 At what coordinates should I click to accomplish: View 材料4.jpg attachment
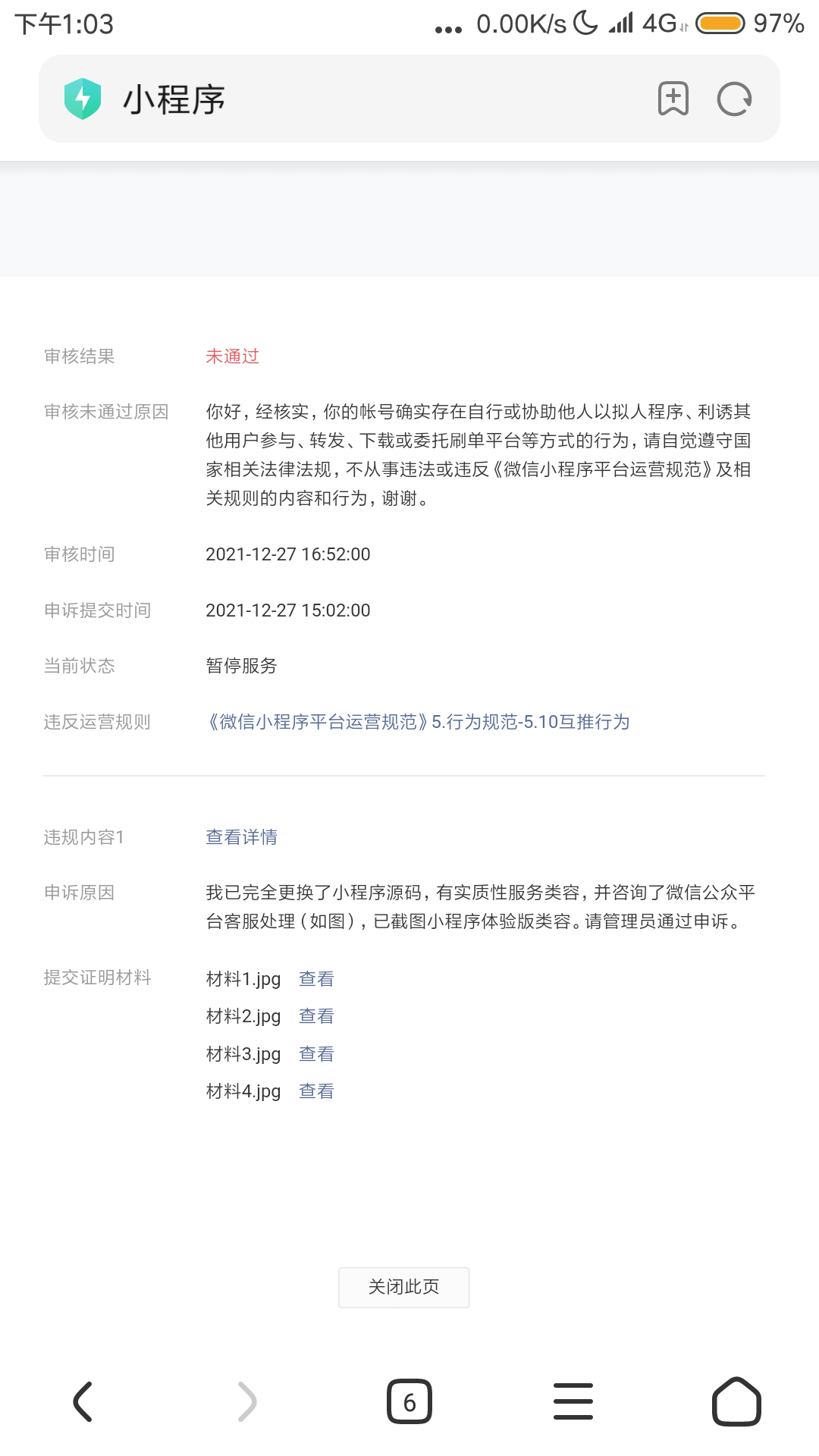tap(316, 1091)
